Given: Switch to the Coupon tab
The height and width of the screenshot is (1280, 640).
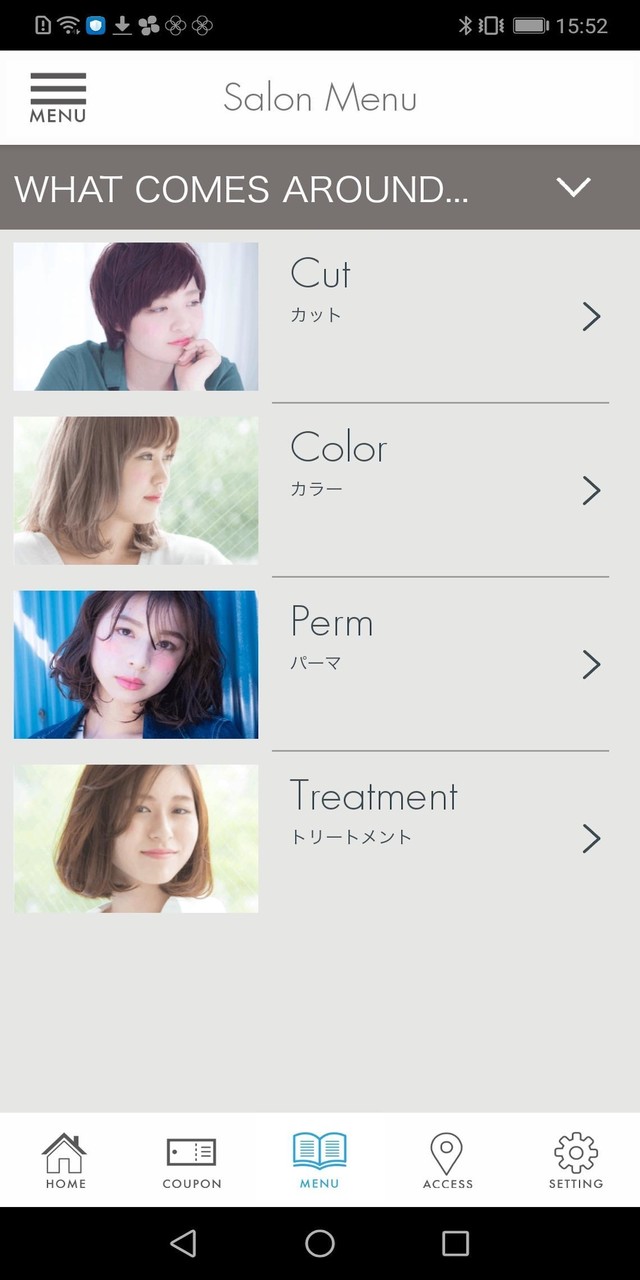Looking at the screenshot, I should [x=191, y=1160].
